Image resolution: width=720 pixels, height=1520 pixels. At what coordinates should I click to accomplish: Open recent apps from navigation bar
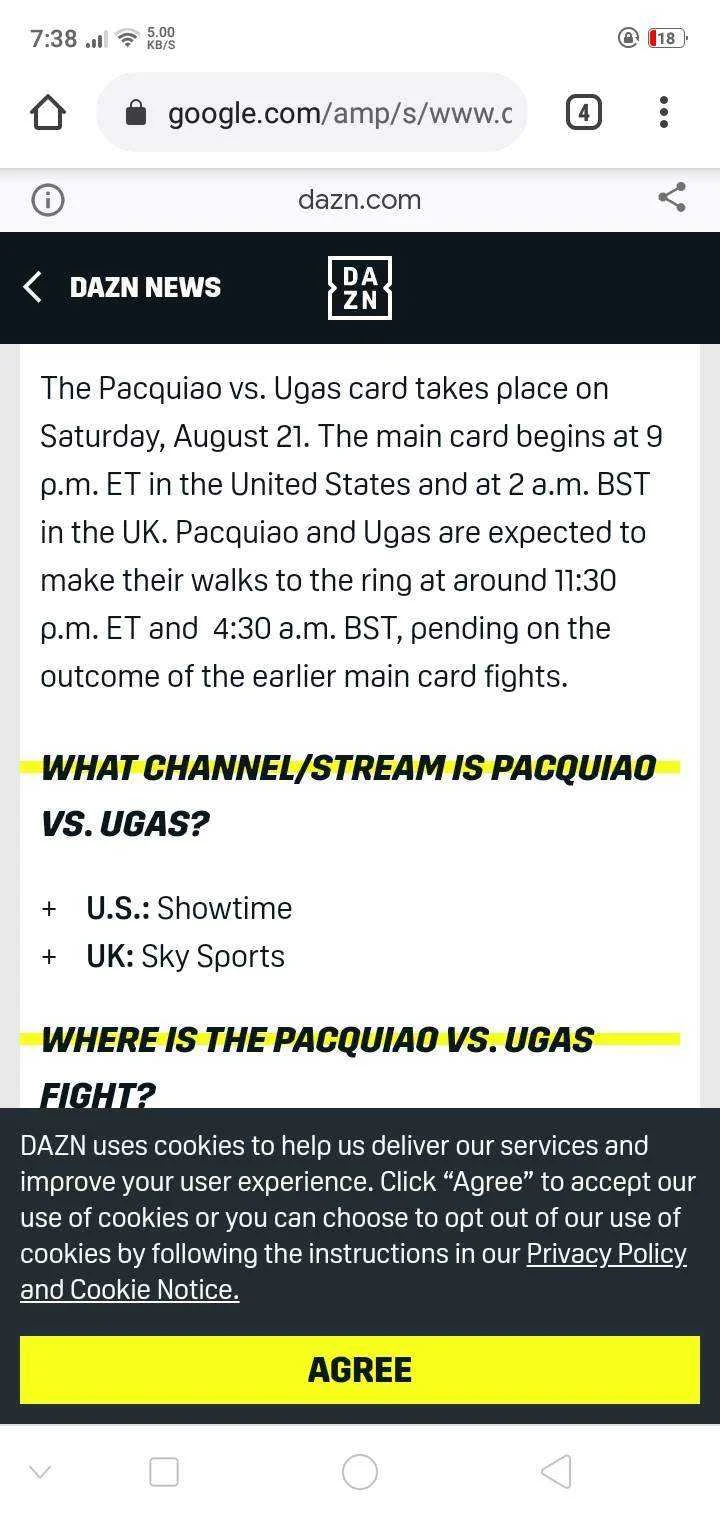pyautogui.click(x=164, y=1472)
